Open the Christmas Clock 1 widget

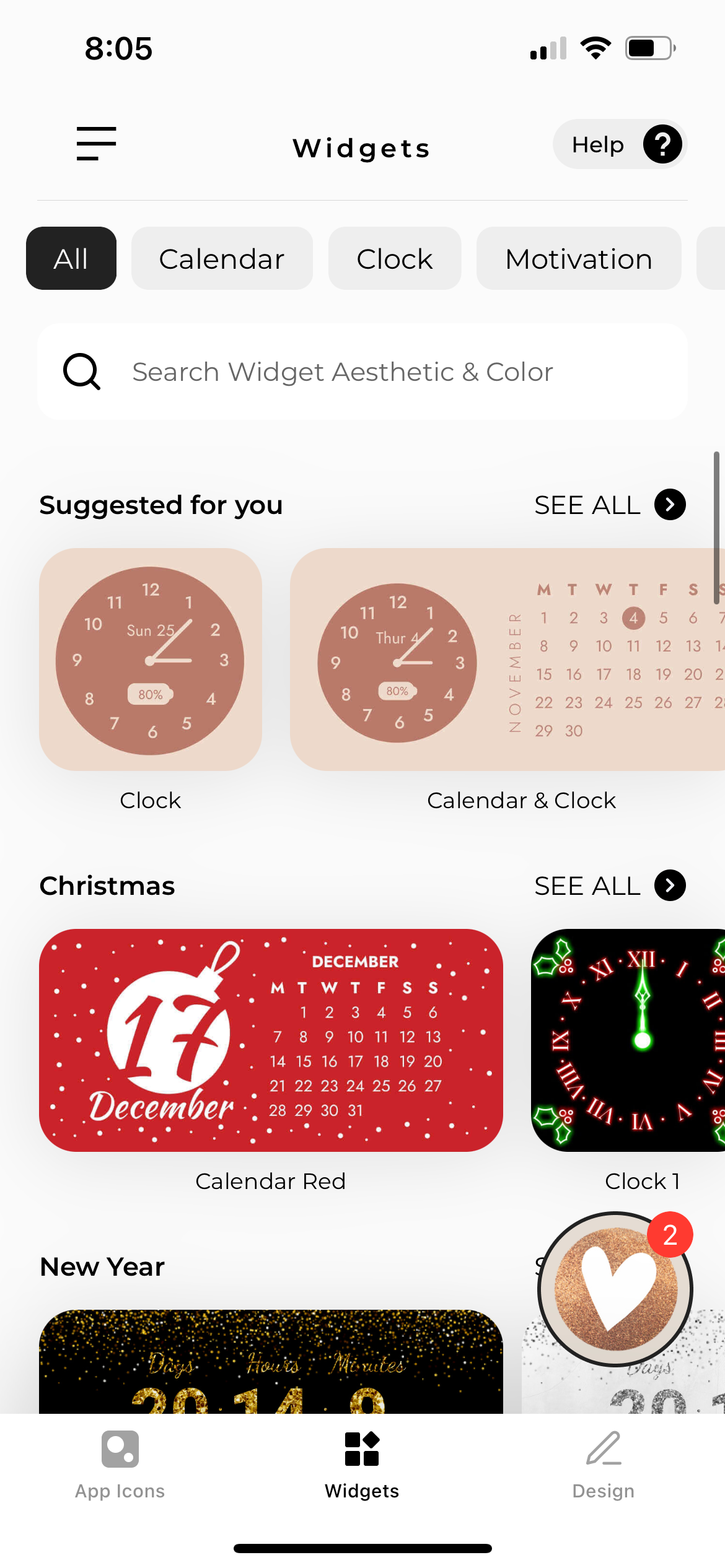tap(628, 1040)
